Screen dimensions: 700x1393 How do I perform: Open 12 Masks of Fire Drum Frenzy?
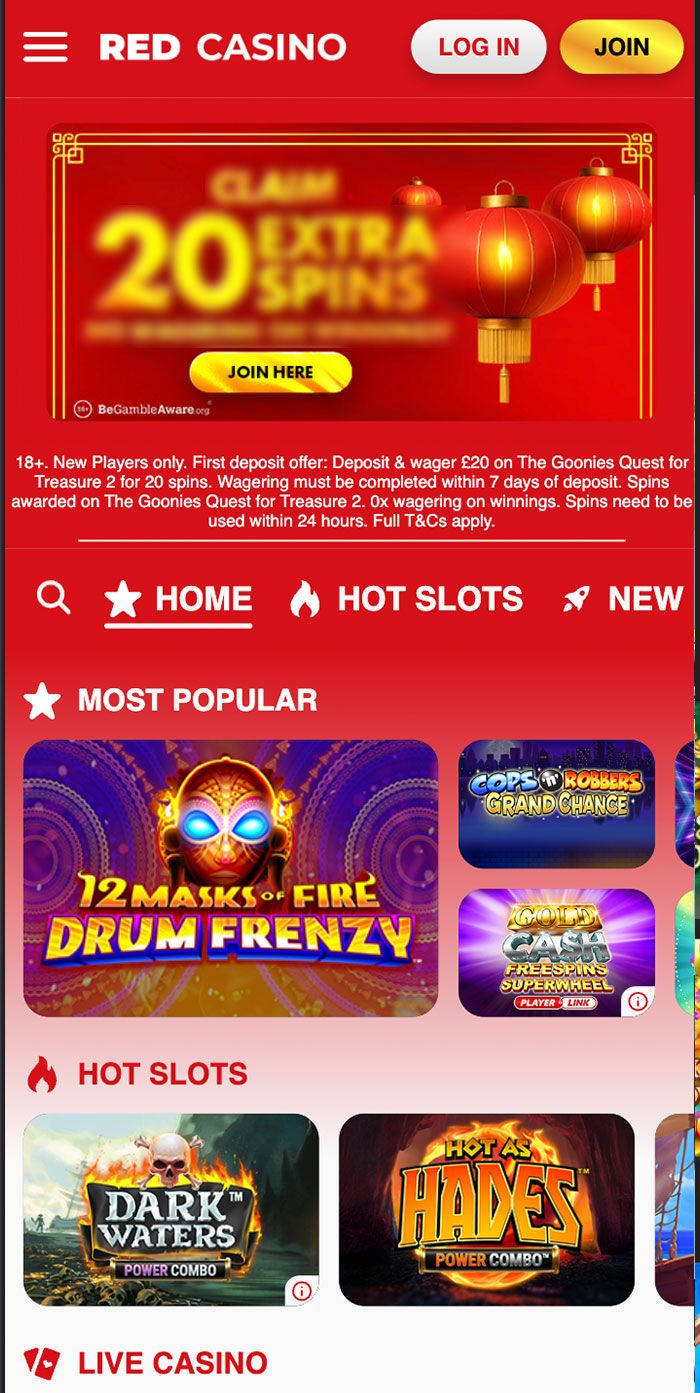[230, 878]
